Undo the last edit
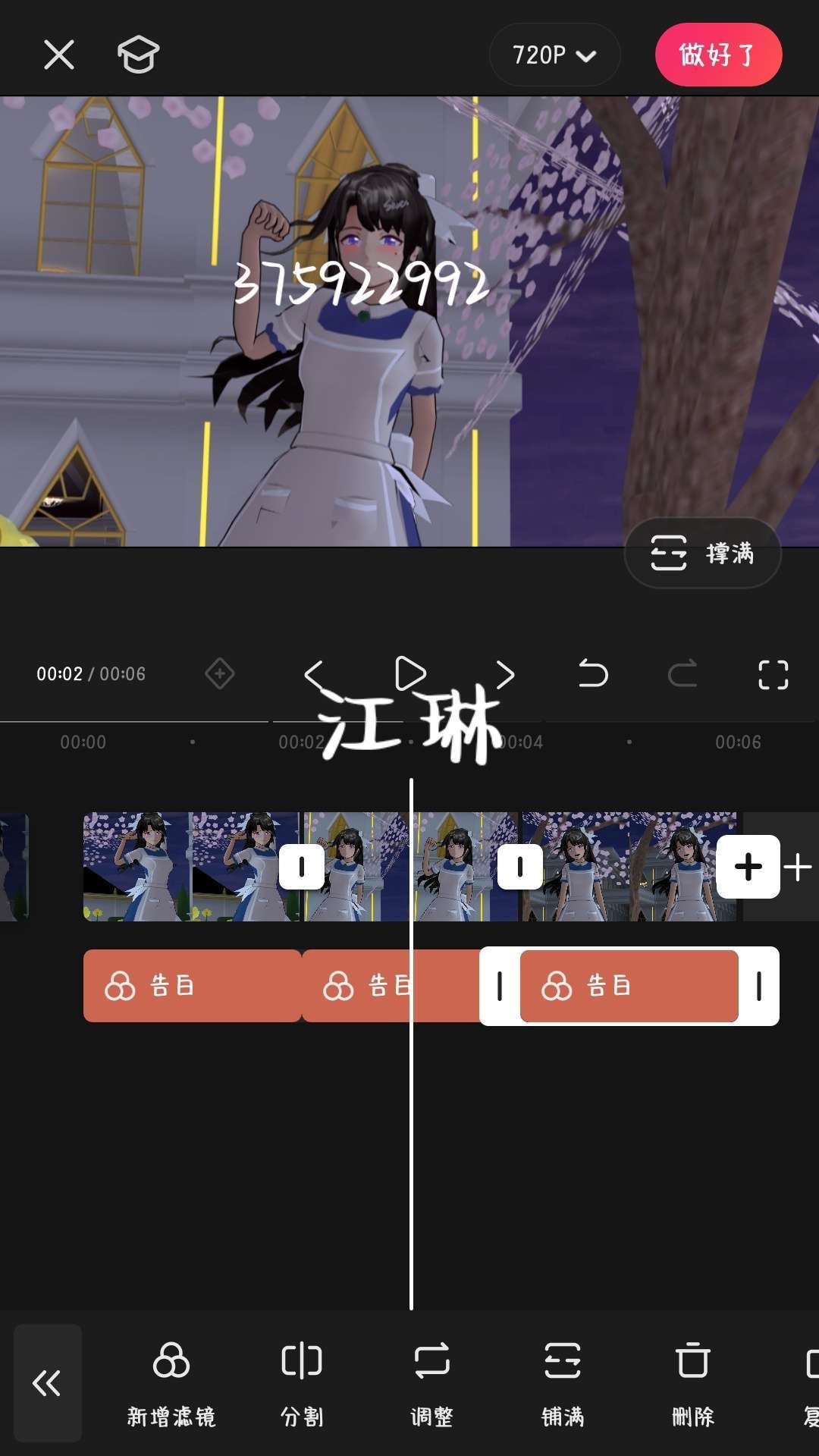The height and width of the screenshot is (1456, 819). [593, 673]
